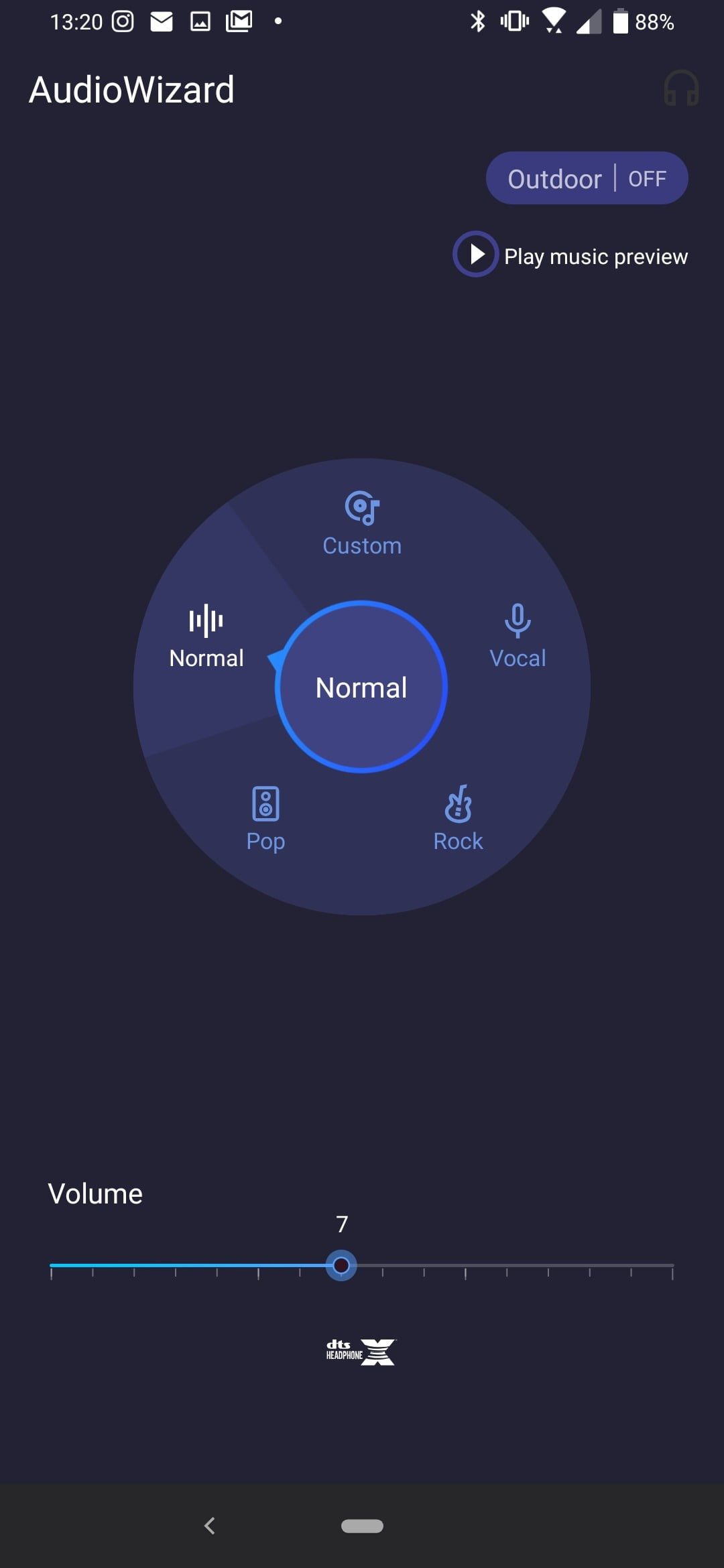This screenshot has height=1568, width=724.
Task: Play the music preview
Action: click(x=475, y=255)
